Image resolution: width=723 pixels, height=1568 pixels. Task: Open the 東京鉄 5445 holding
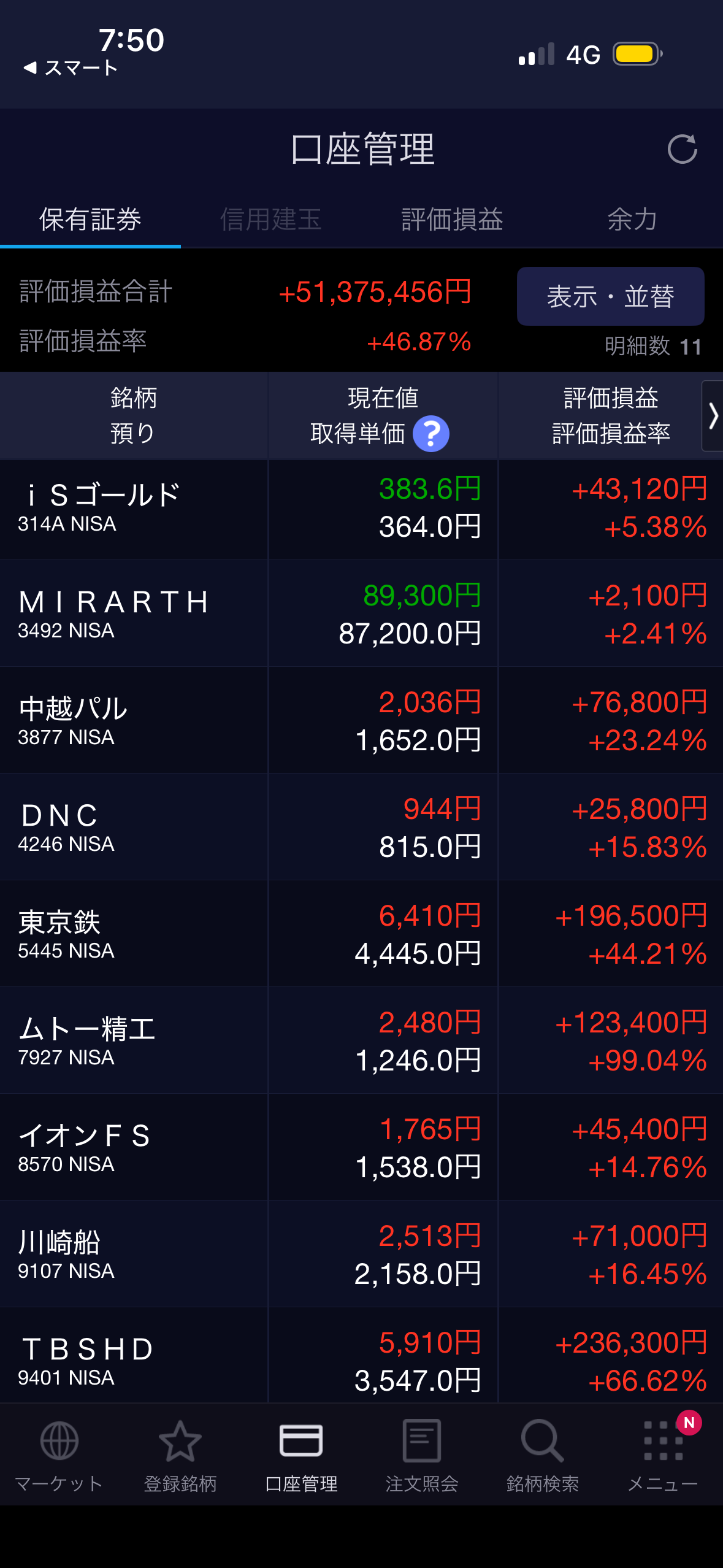point(134,934)
